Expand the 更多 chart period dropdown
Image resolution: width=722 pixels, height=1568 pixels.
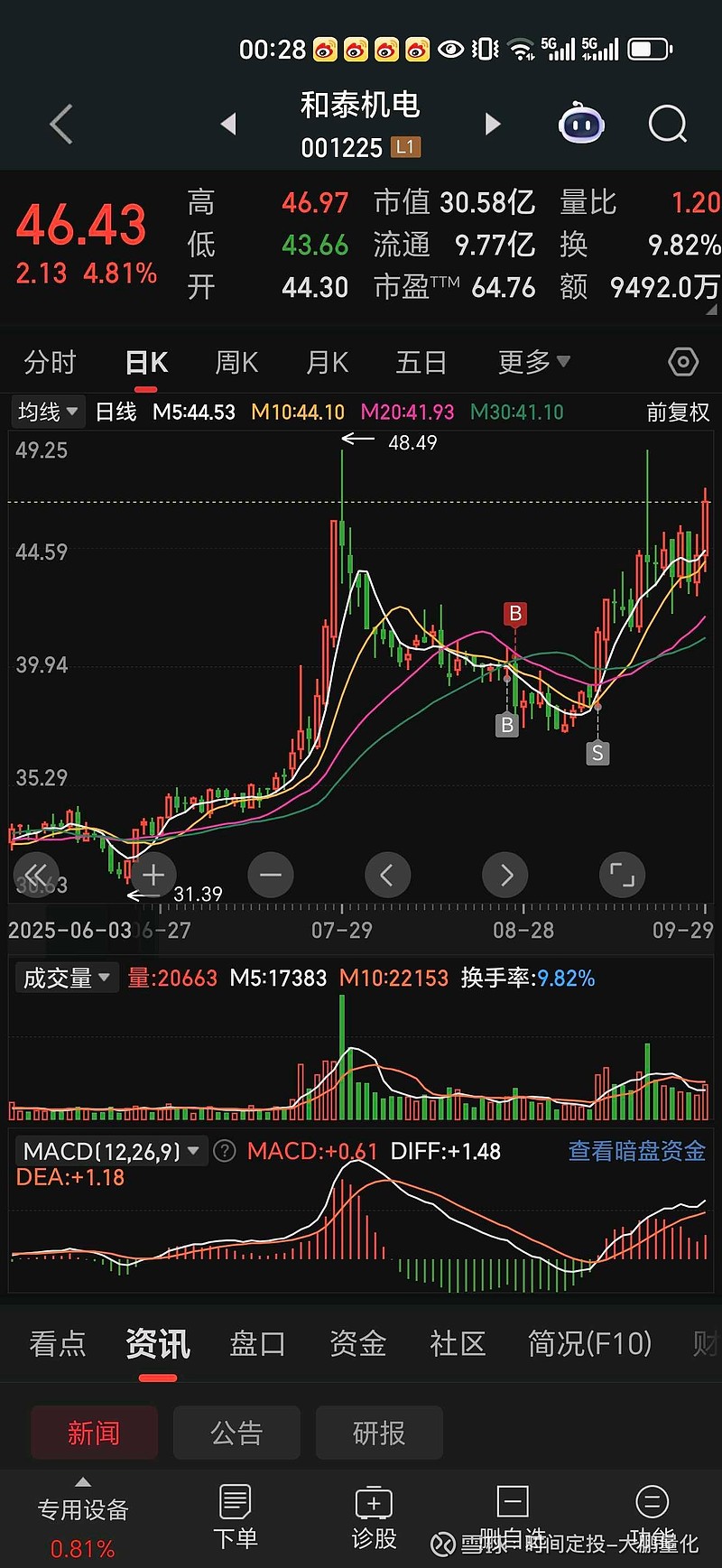coord(534,363)
